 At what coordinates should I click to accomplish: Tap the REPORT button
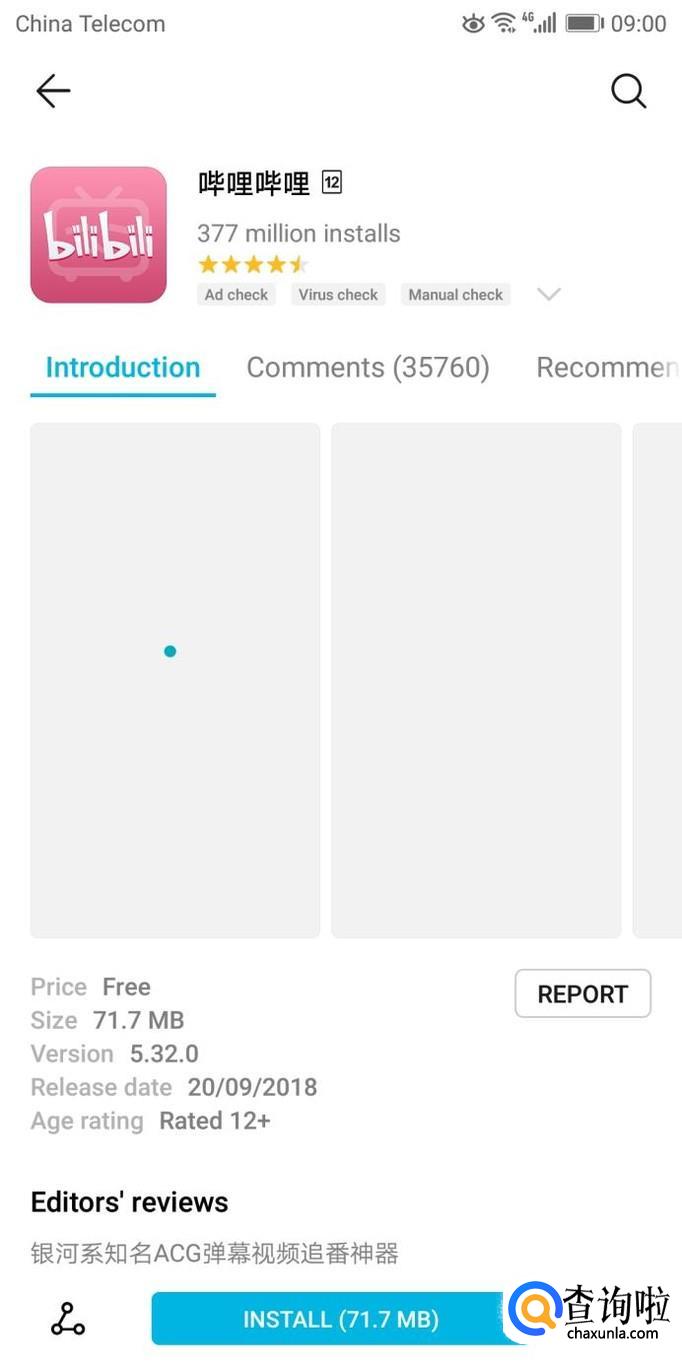click(582, 994)
